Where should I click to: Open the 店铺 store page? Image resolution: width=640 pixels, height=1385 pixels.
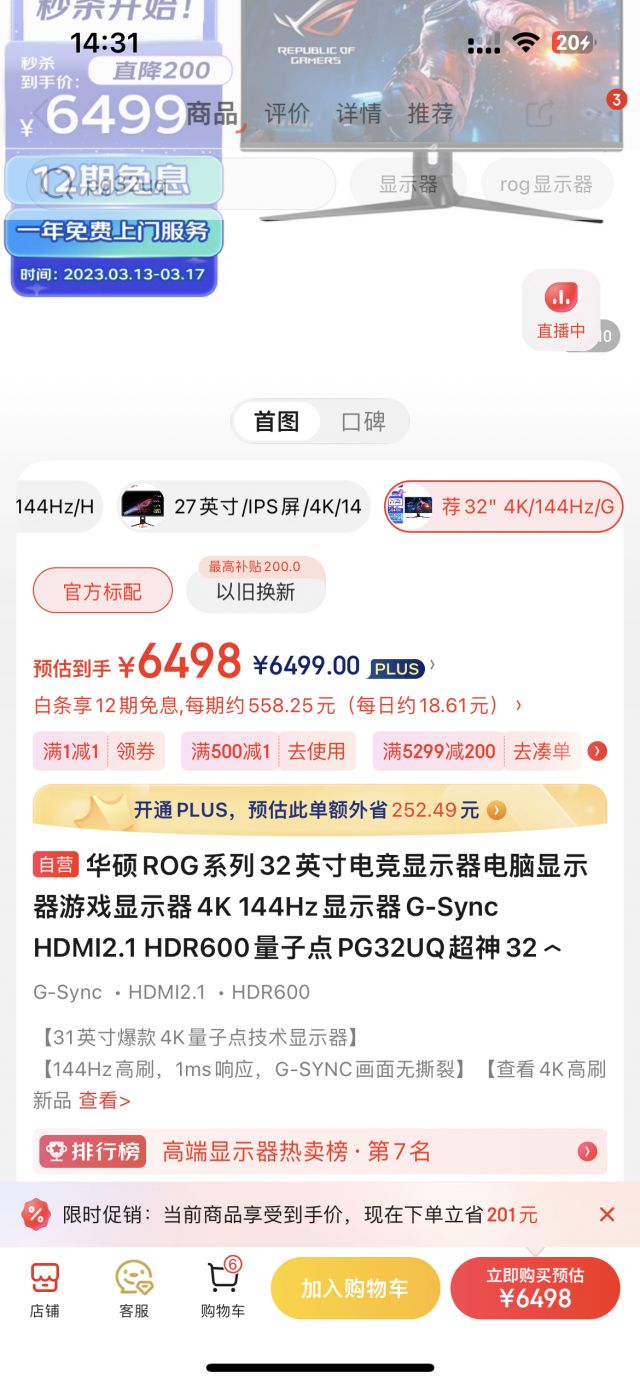tap(44, 1289)
